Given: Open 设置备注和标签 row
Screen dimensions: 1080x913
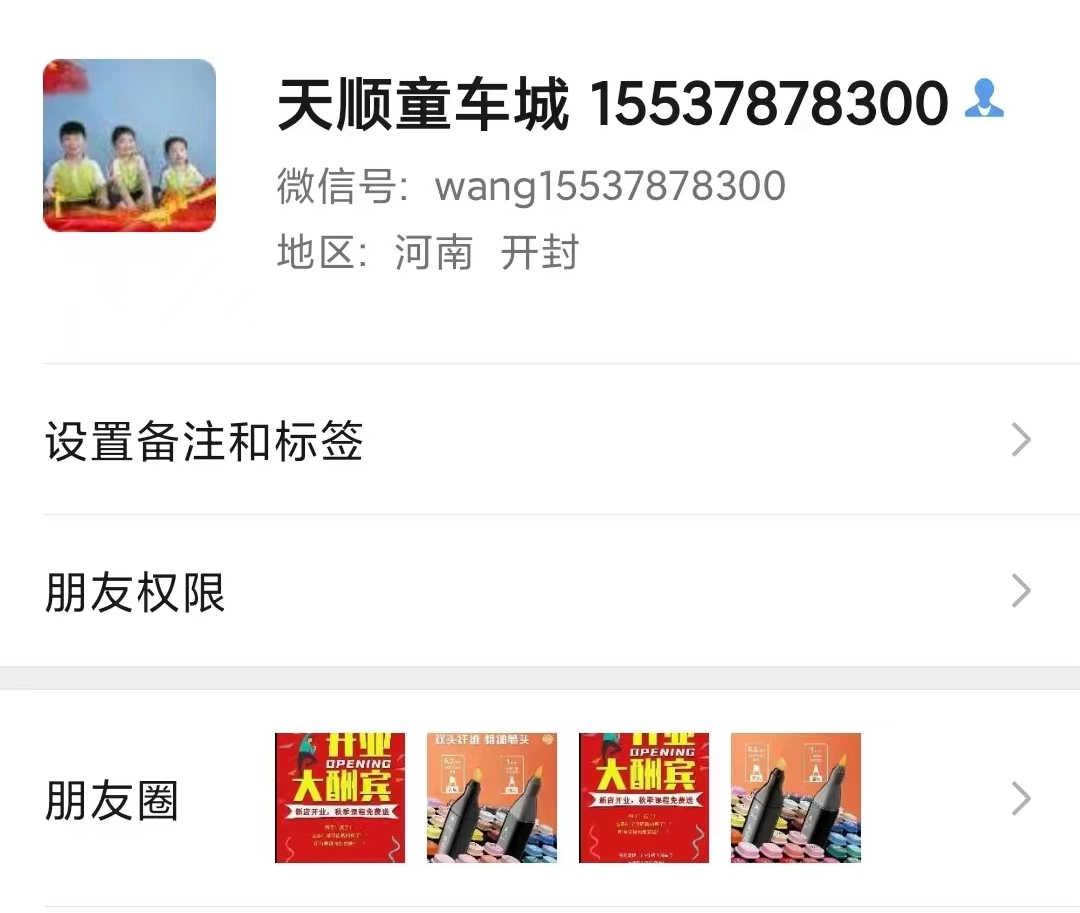Looking at the screenshot, I should (540, 440).
